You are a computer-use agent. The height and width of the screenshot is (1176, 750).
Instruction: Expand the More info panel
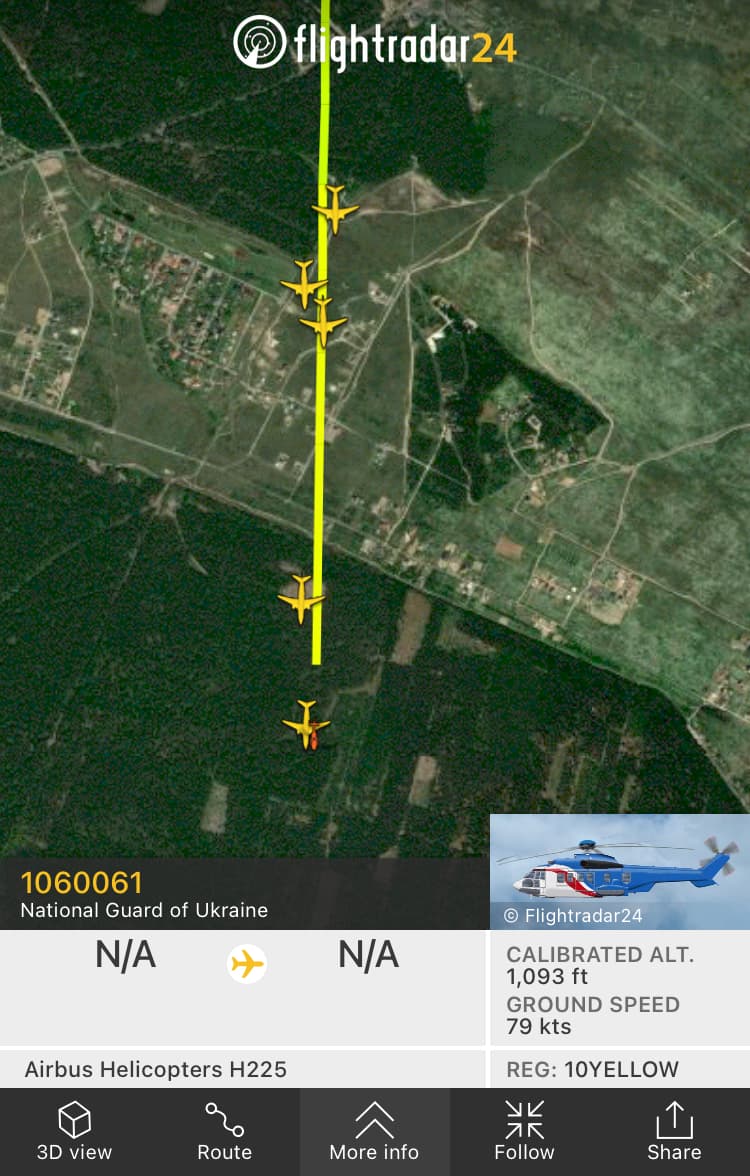(x=374, y=1132)
